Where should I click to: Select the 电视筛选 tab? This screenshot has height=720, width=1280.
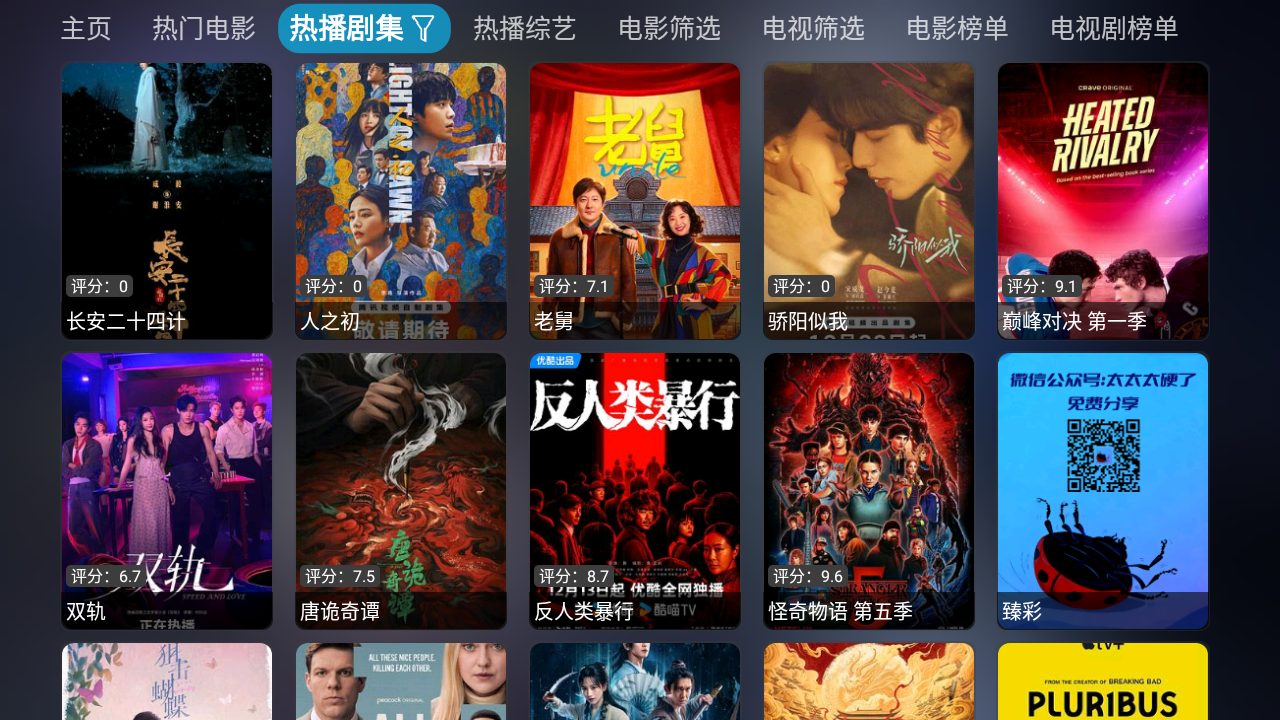[813, 29]
